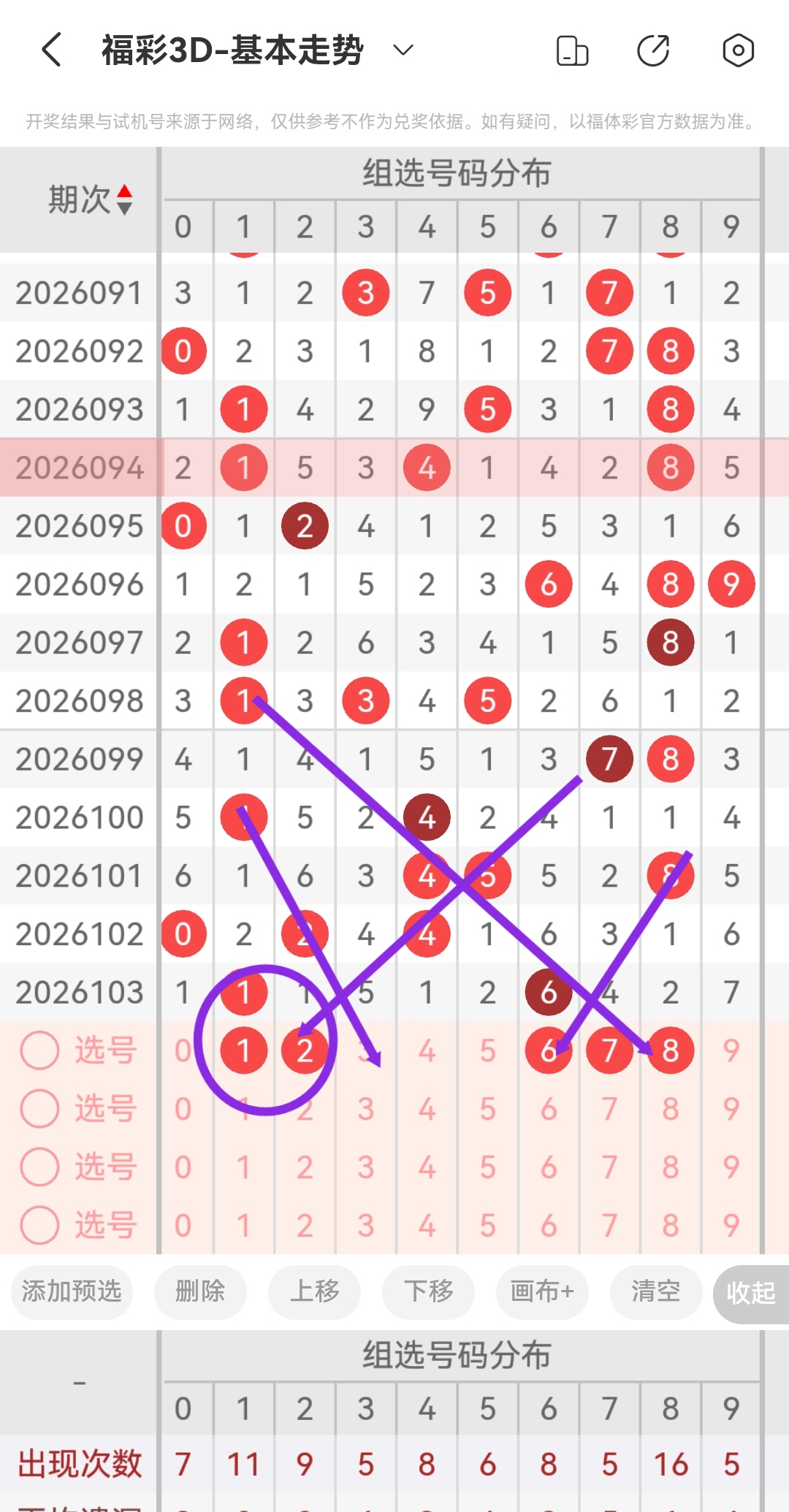Pick number 5 in the first selection row
789x1512 pixels.
click(x=487, y=1048)
